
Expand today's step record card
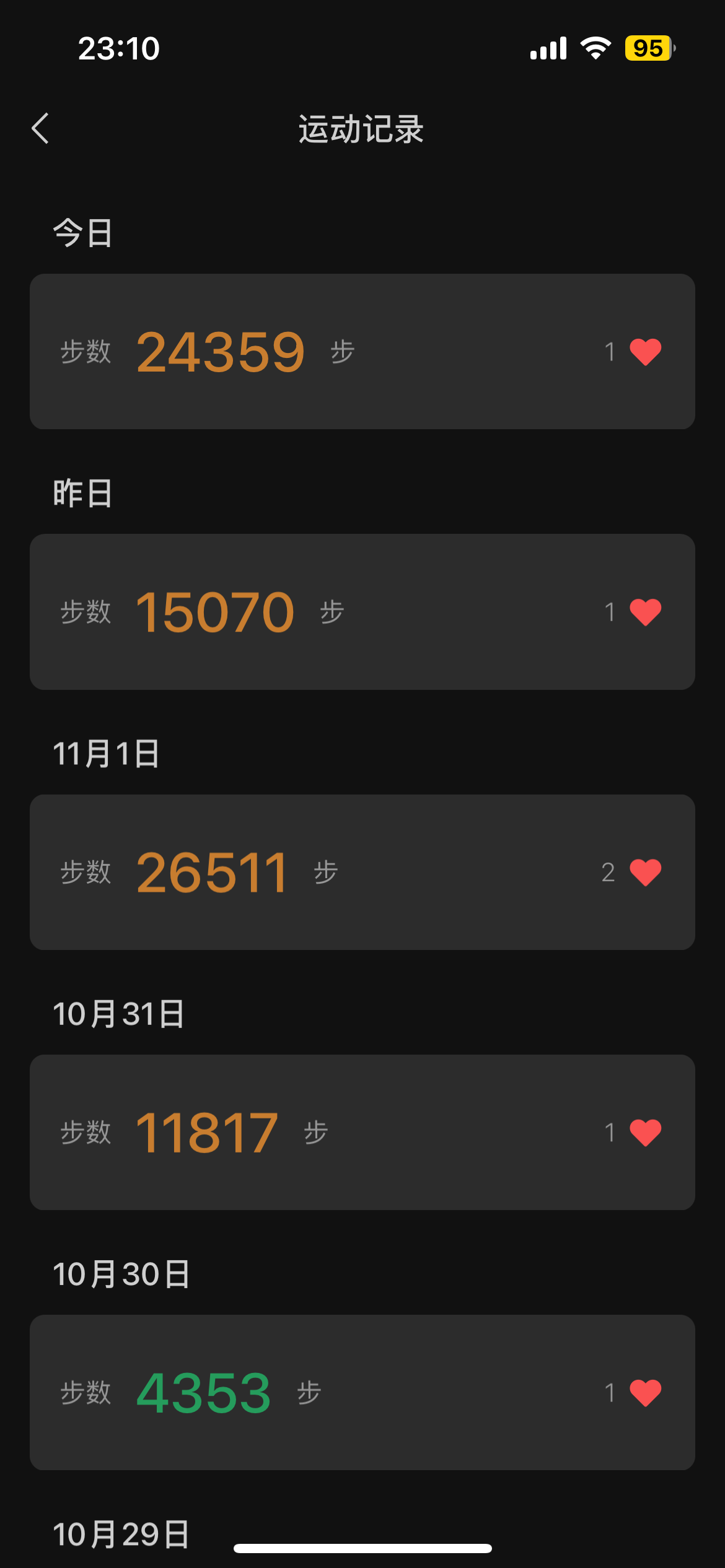[x=362, y=351]
